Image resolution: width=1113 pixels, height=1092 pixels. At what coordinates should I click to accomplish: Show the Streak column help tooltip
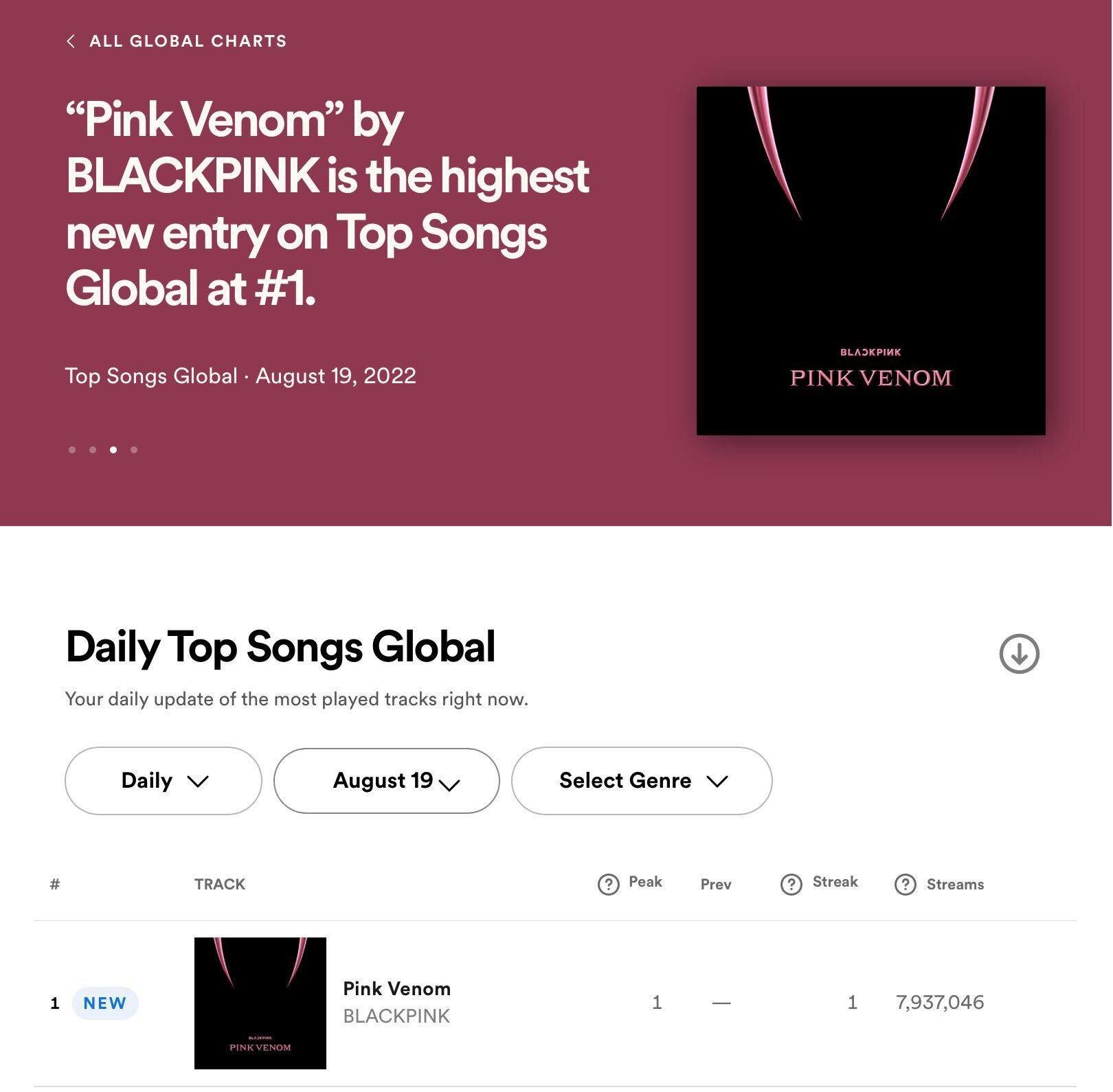tap(791, 885)
